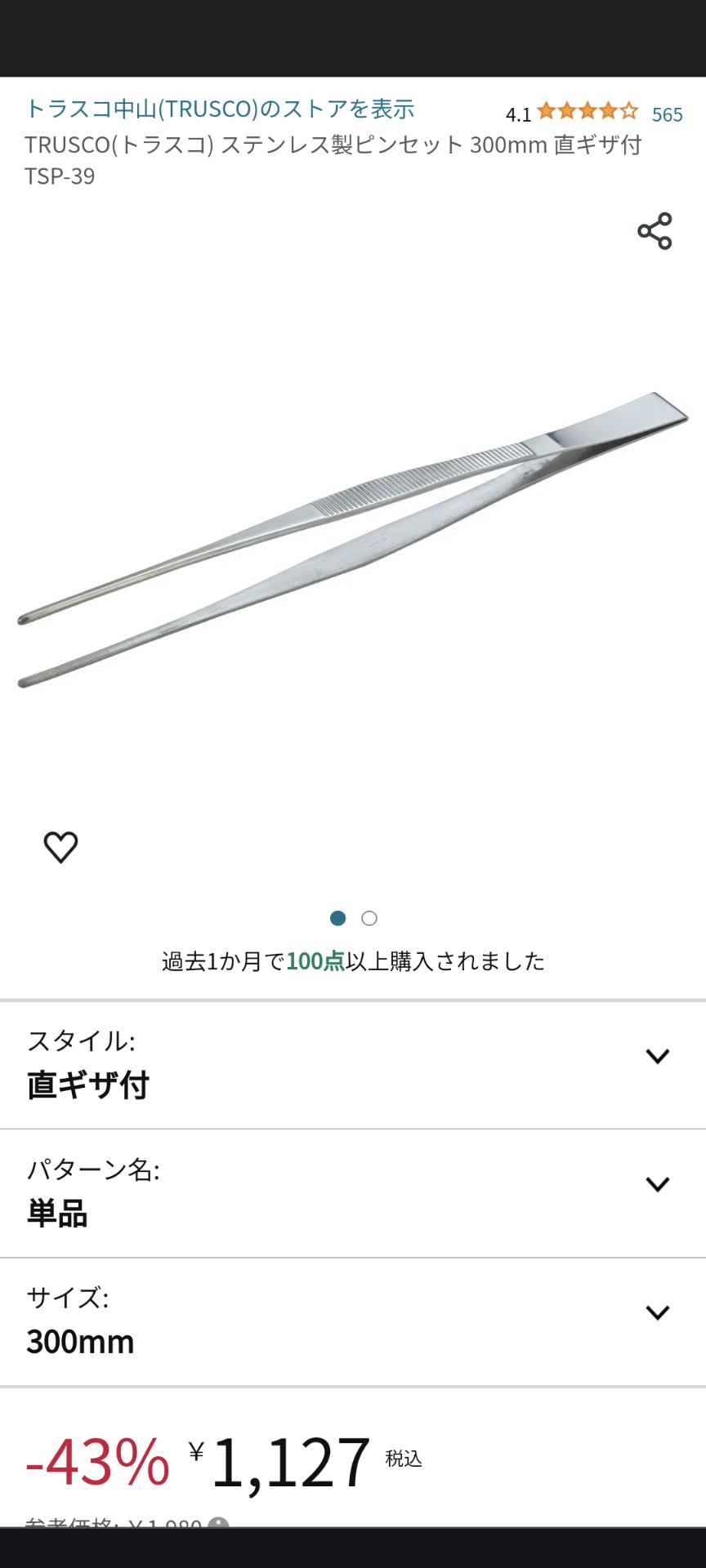Expand the スタイル dropdown

coord(657,1057)
